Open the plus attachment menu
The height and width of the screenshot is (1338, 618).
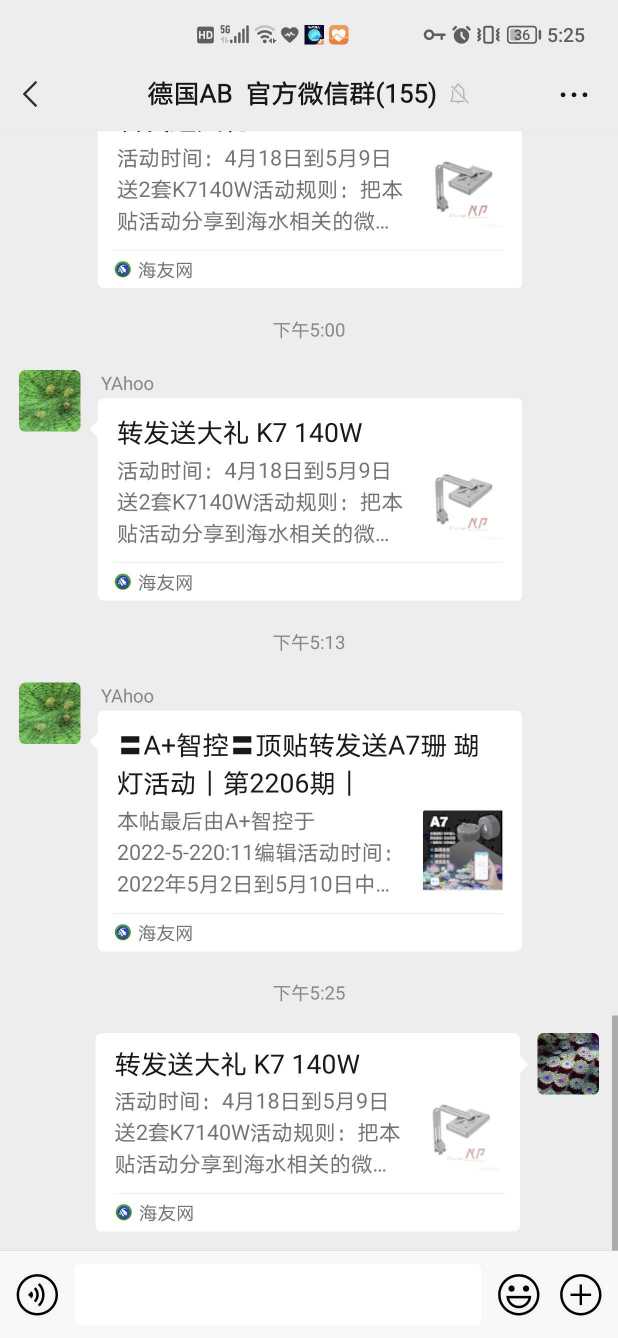[580, 1295]
